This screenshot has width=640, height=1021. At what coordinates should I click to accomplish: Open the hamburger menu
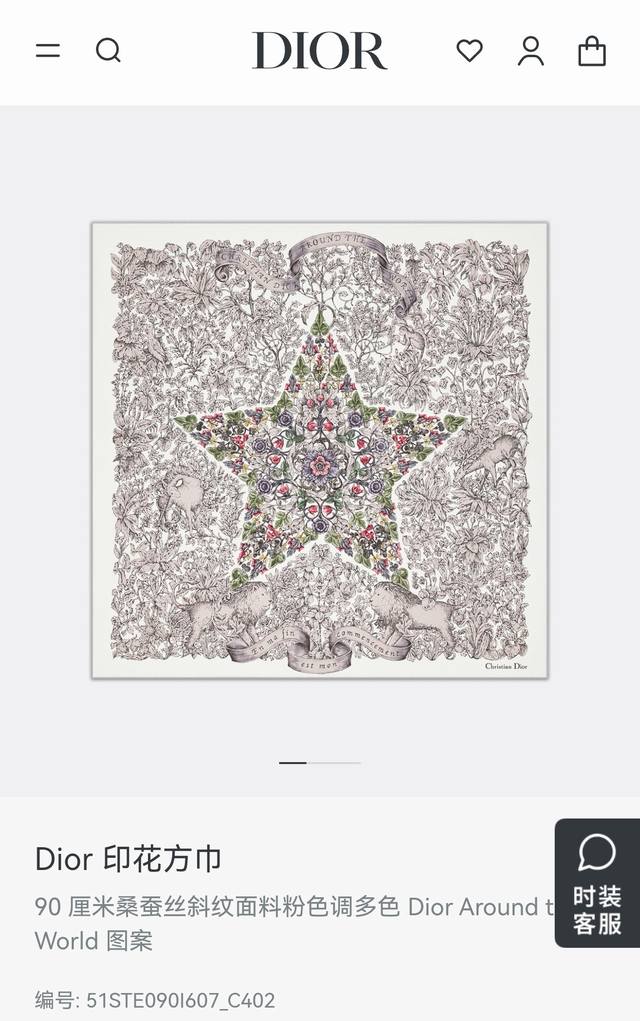[48, 50]
